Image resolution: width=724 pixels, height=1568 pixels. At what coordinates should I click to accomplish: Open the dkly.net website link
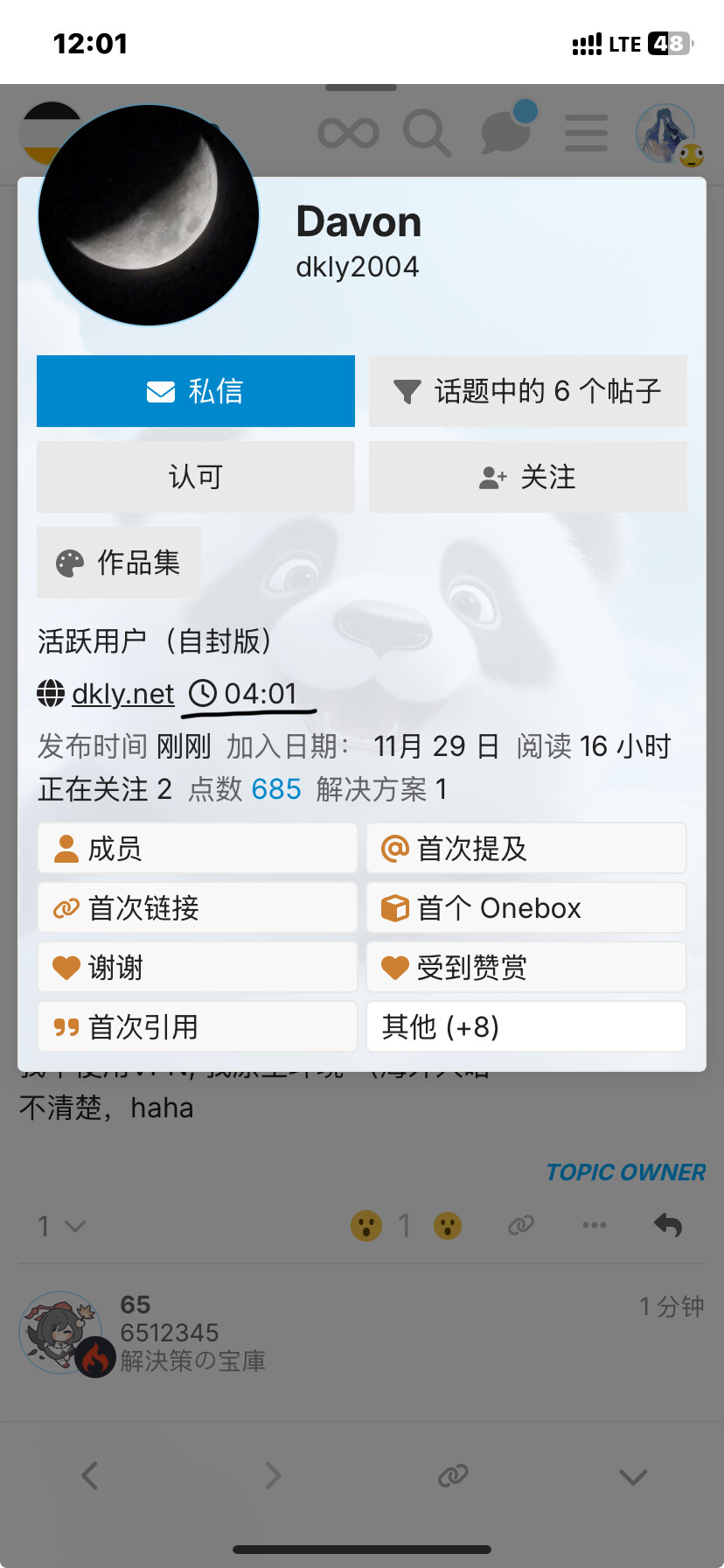(122, 694)
